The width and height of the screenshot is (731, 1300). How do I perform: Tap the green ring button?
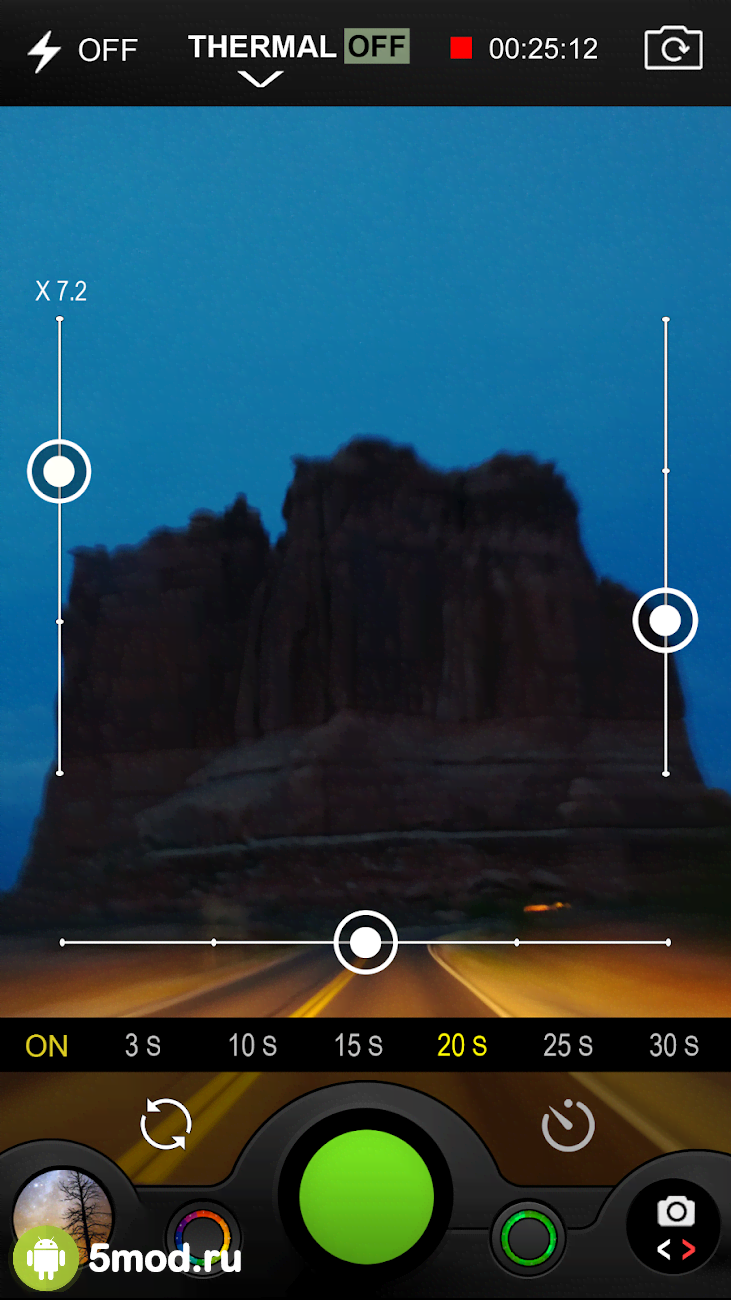coord(527,1238)
